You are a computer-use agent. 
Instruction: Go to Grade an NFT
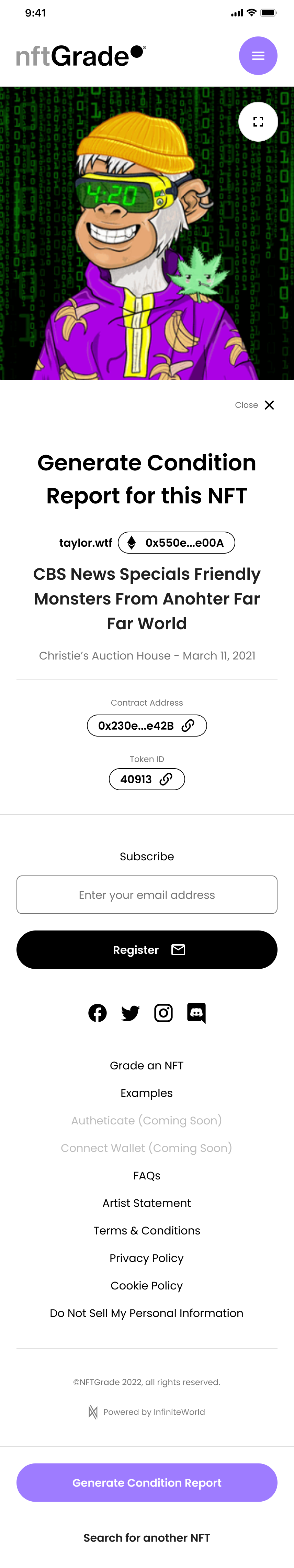(147, 1066)
